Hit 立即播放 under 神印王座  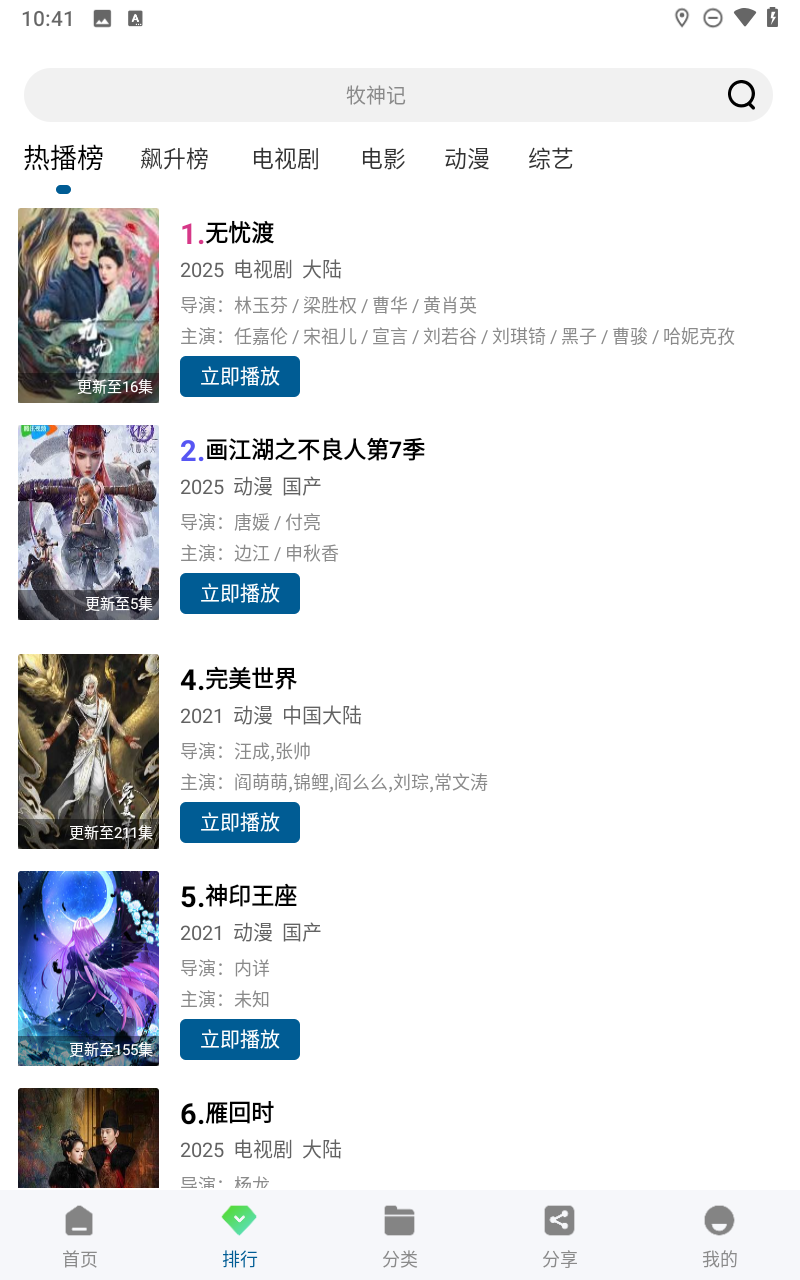[240, 1039]
